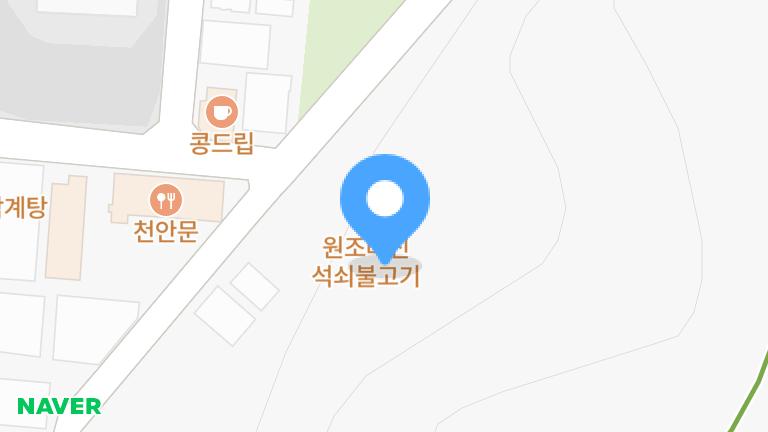Open the 천안문 restaurant marker
The height and width of the screenshot is (432, 768).
[165, 199]
